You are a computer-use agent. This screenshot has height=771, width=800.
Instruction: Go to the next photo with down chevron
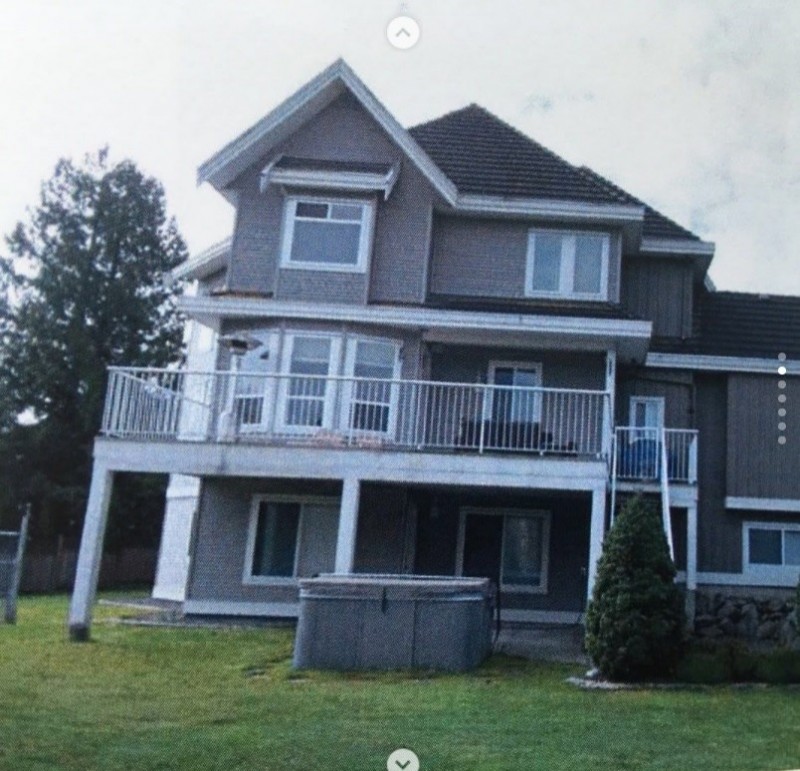(x=403, y=760)
